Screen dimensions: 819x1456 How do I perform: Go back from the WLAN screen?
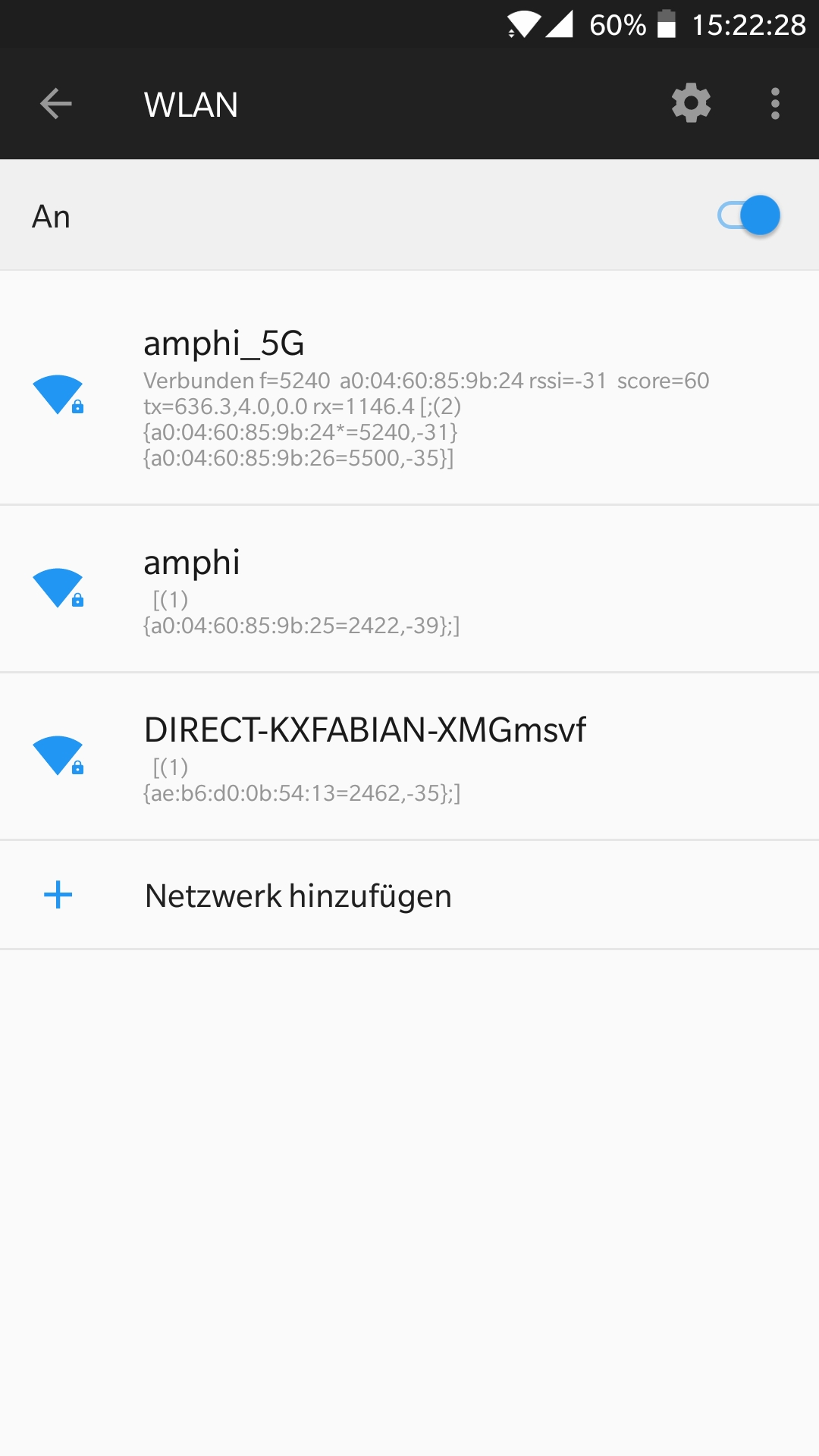pos(55,104)
